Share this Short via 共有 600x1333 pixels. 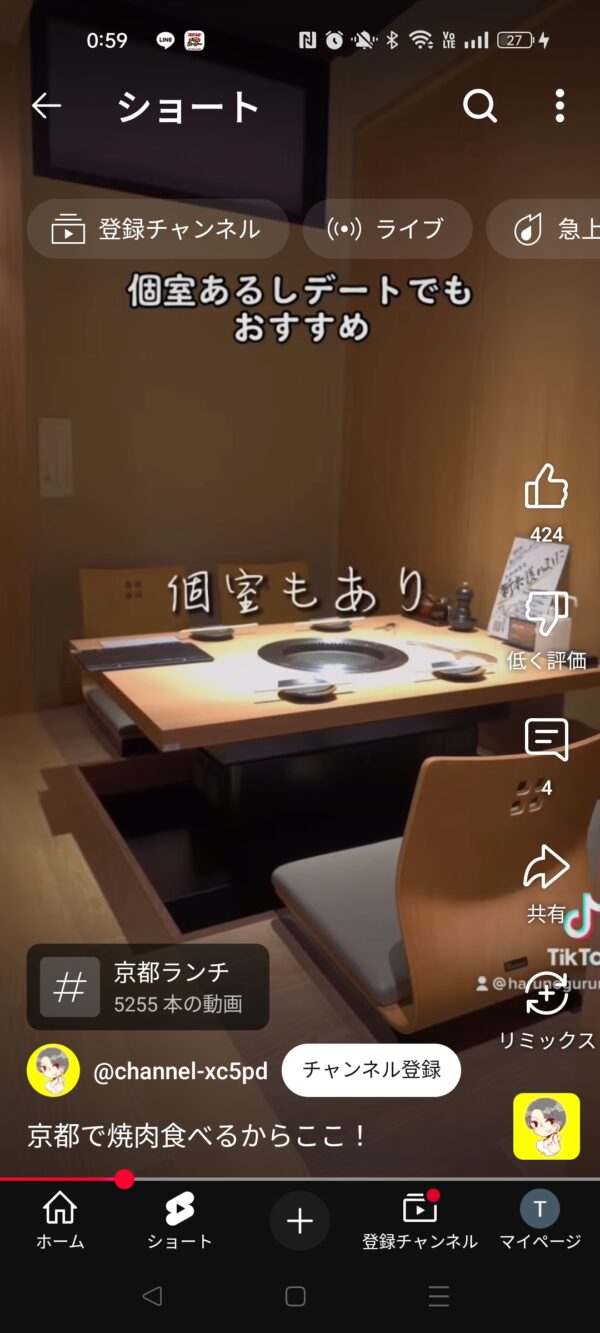click(x=546, y=868)
